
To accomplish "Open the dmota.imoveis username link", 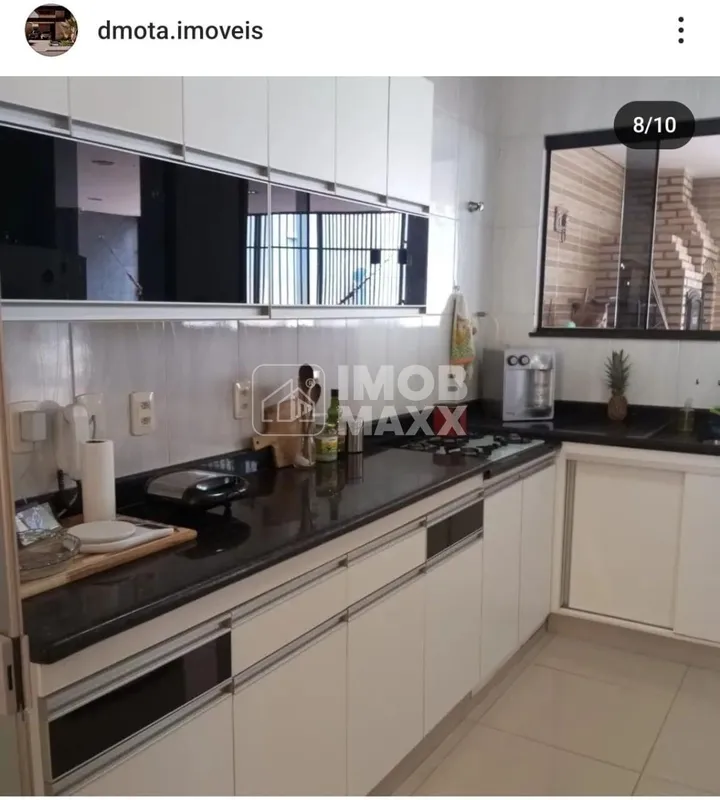I will click(180, 30).
